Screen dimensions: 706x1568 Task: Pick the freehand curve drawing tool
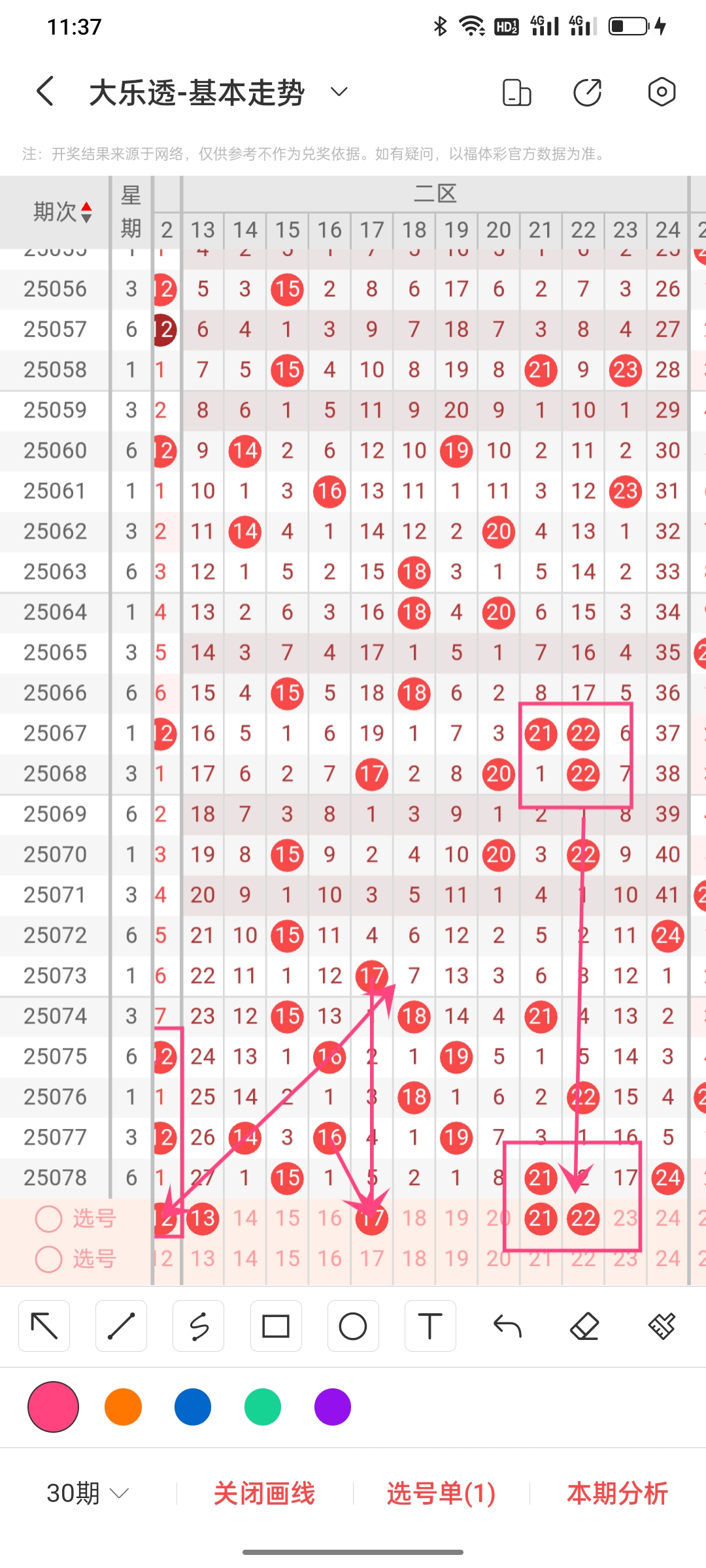click(199, 1326)
